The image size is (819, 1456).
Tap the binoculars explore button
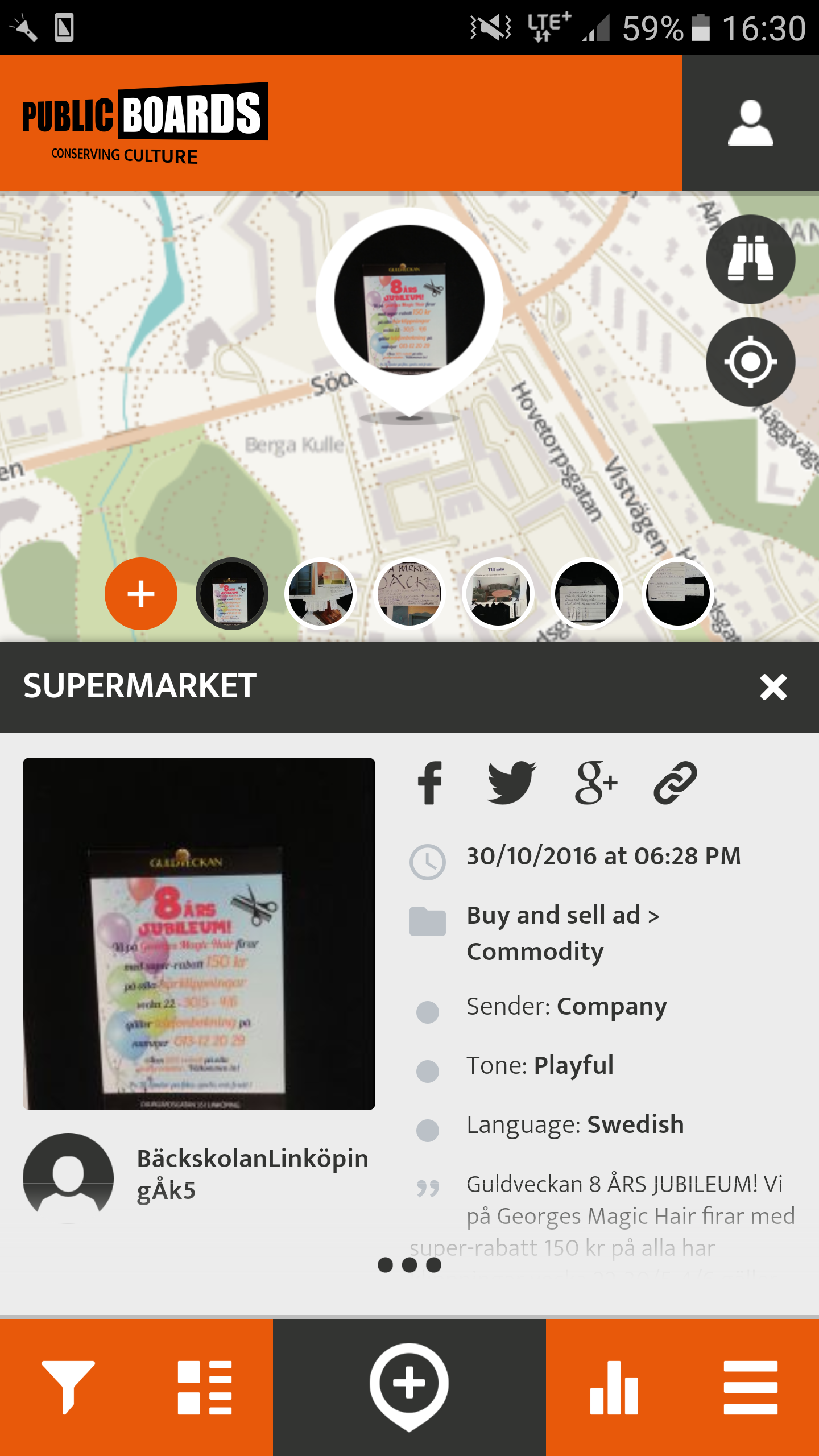(750, 259)
